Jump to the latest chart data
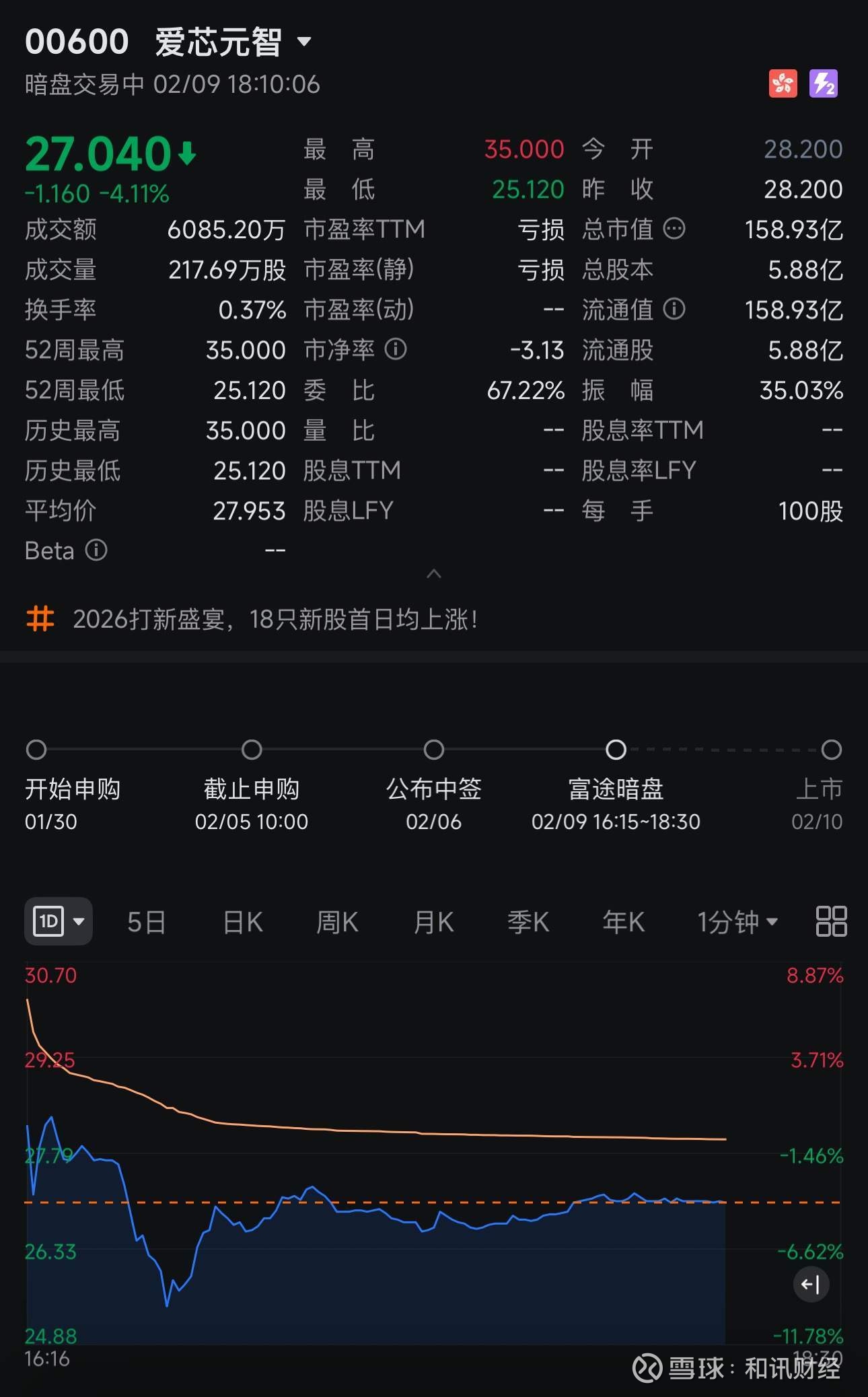 pos(811,1285)
